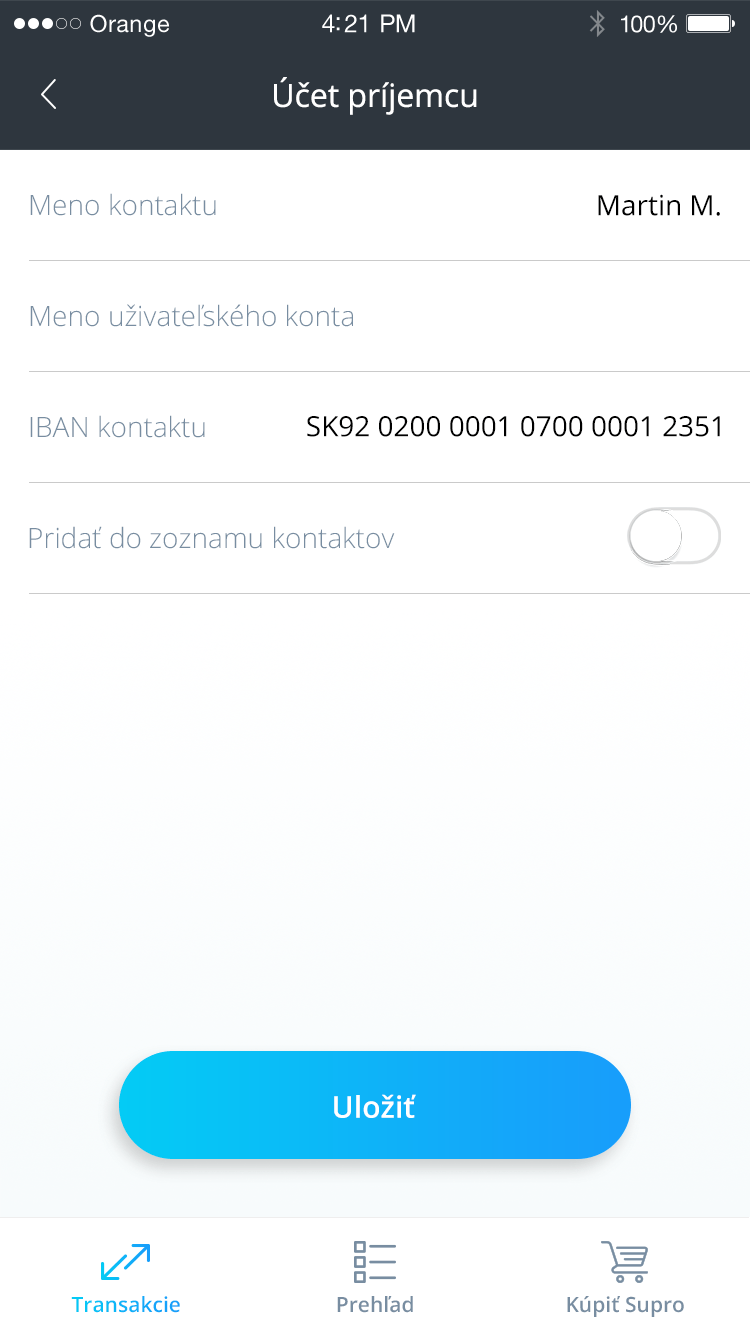The height and width of the screenshot is (1334, 750).
Task: Go back using the header arrow
Action: [x=48, y=95]
